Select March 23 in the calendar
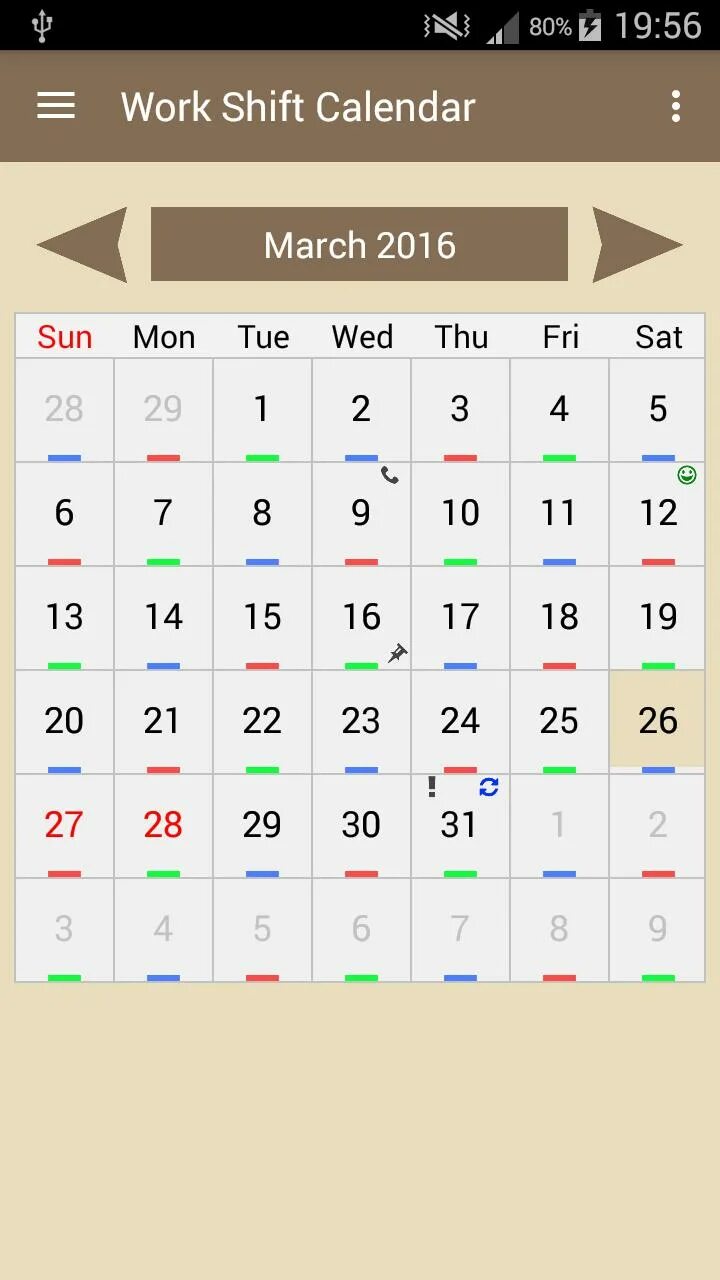This screenshot has width=720, height=1280. click(x=361, y=722)
